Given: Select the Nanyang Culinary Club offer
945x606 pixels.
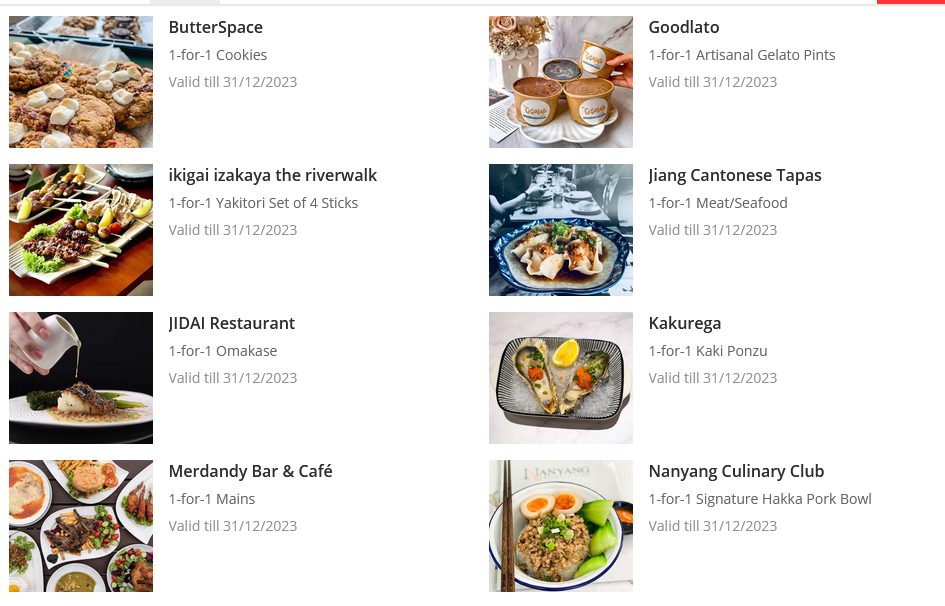Looking at the screenshot, I should click(x=735, y=472).
